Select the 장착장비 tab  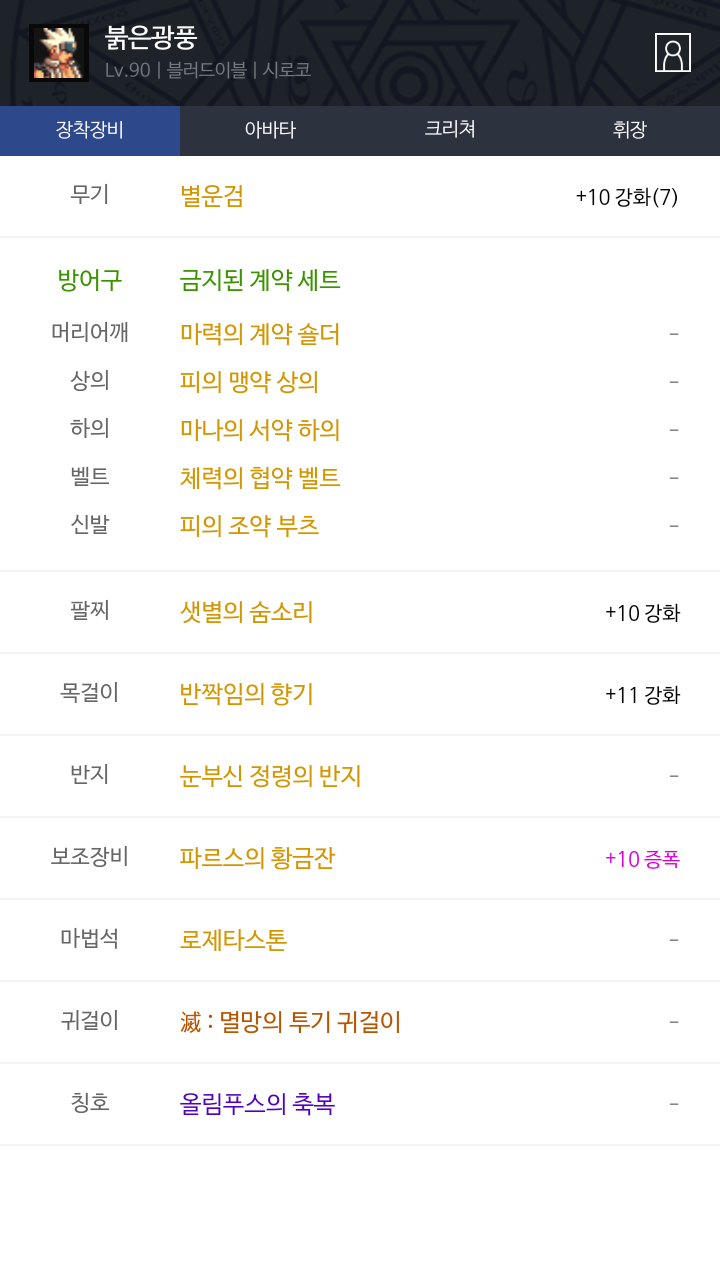pos(90,130)
